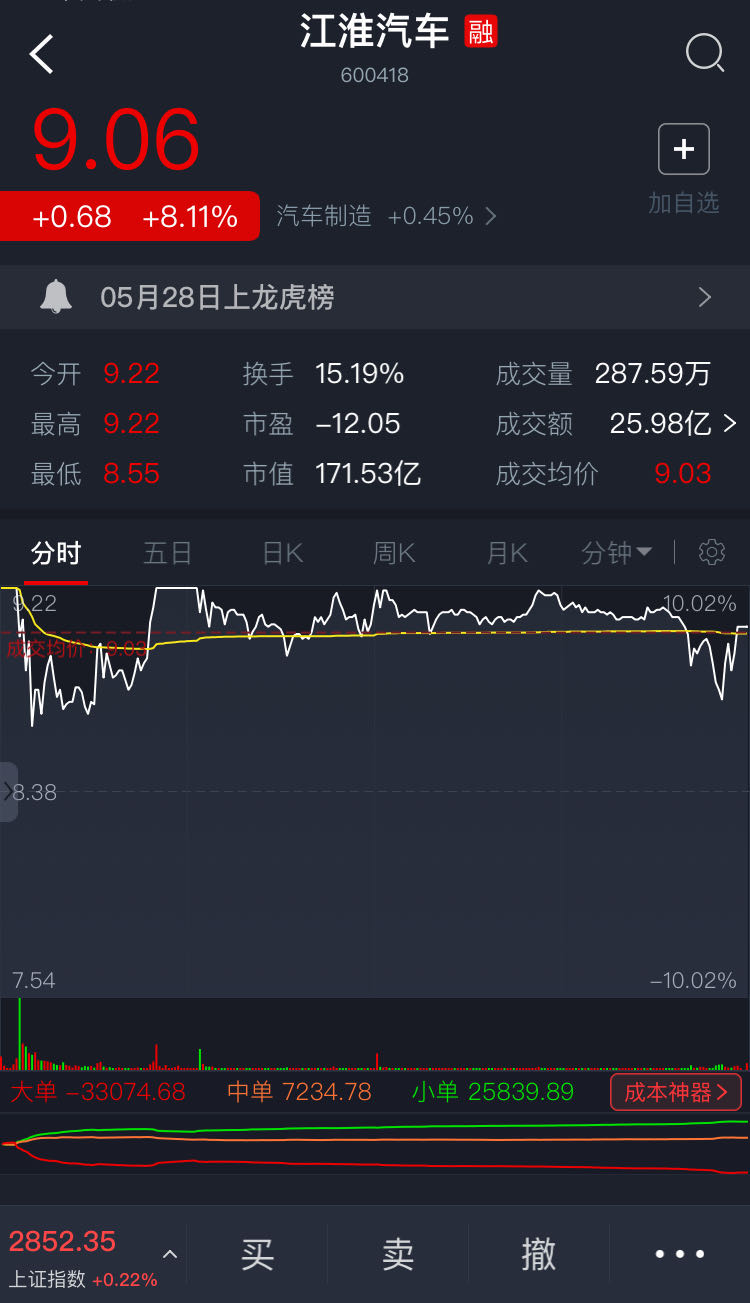The height and width of the screenshot is (1303, 750).
Task: Tap the 买 buy button
Action: [256, 1253]
